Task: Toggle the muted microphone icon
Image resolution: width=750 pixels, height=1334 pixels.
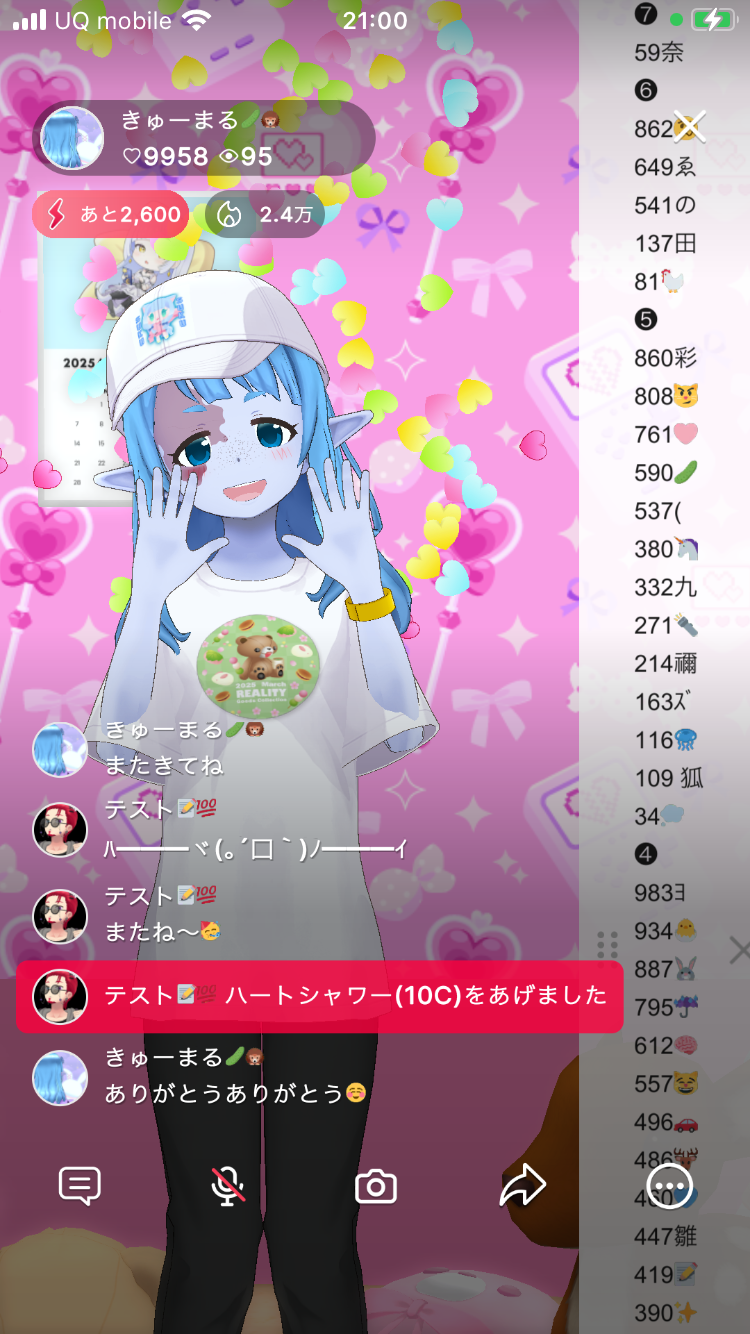Action: (228, 1186)
